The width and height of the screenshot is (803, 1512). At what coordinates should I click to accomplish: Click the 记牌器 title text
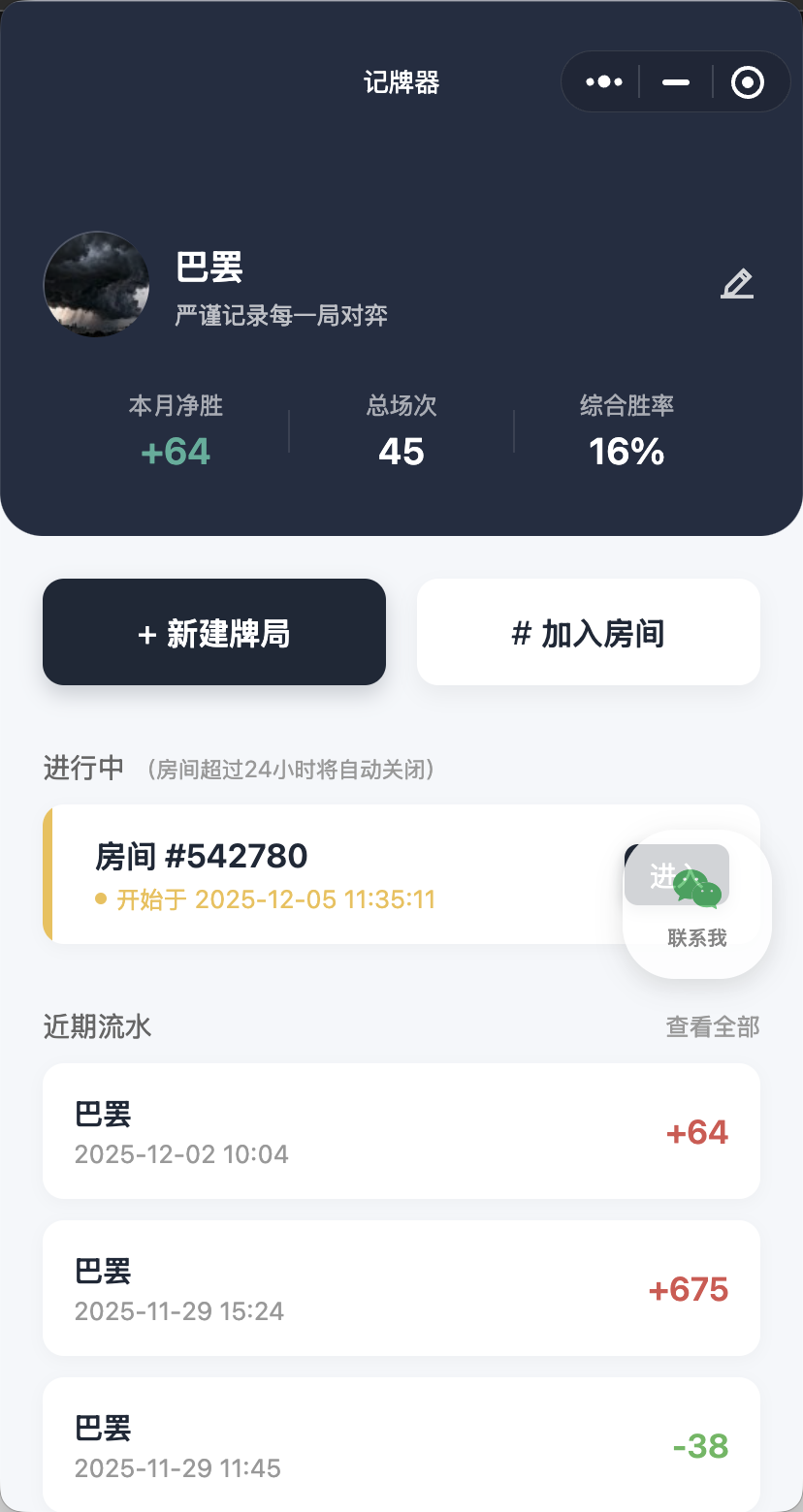[401, 81]
